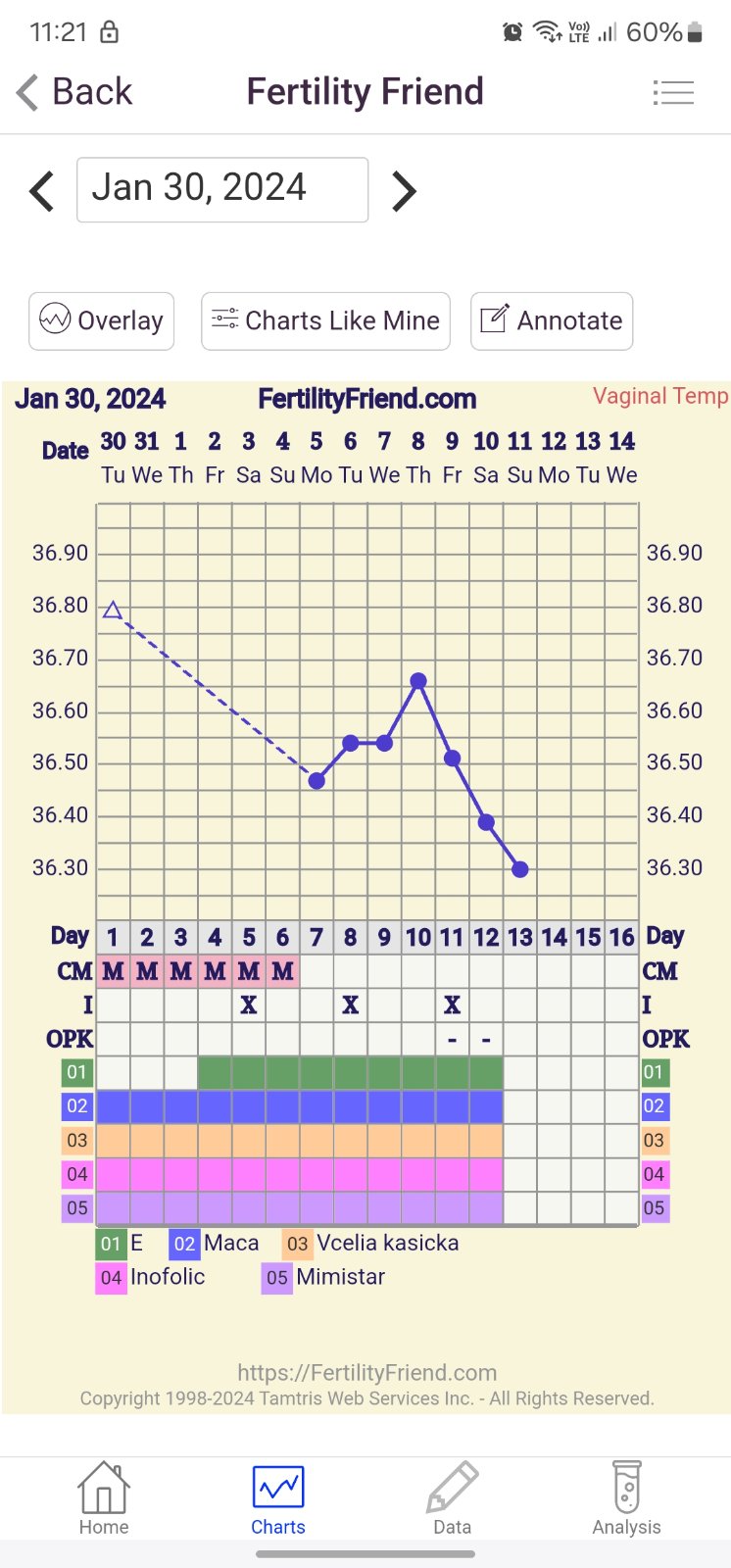Viewport: 731px width, 1568px height.
Task: Open the Jan 30, 2024 date selector
Action: tap(222, 190)
